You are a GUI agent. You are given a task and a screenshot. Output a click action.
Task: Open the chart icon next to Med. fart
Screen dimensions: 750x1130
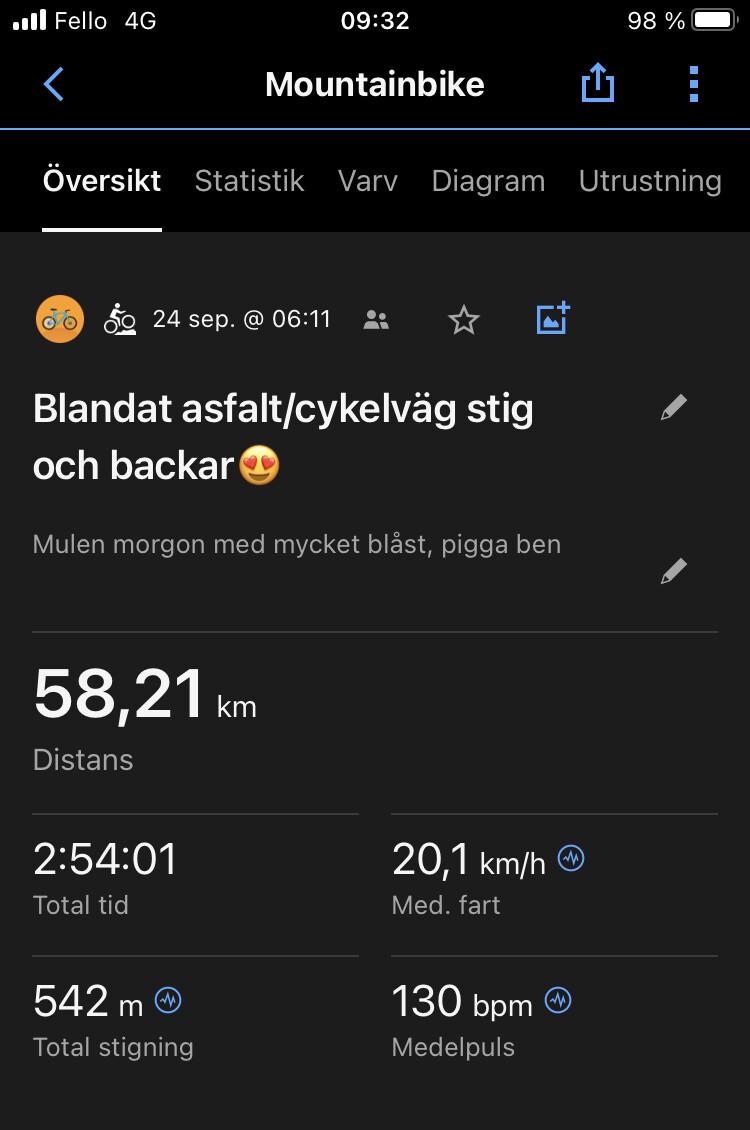[x=571, y=858]
